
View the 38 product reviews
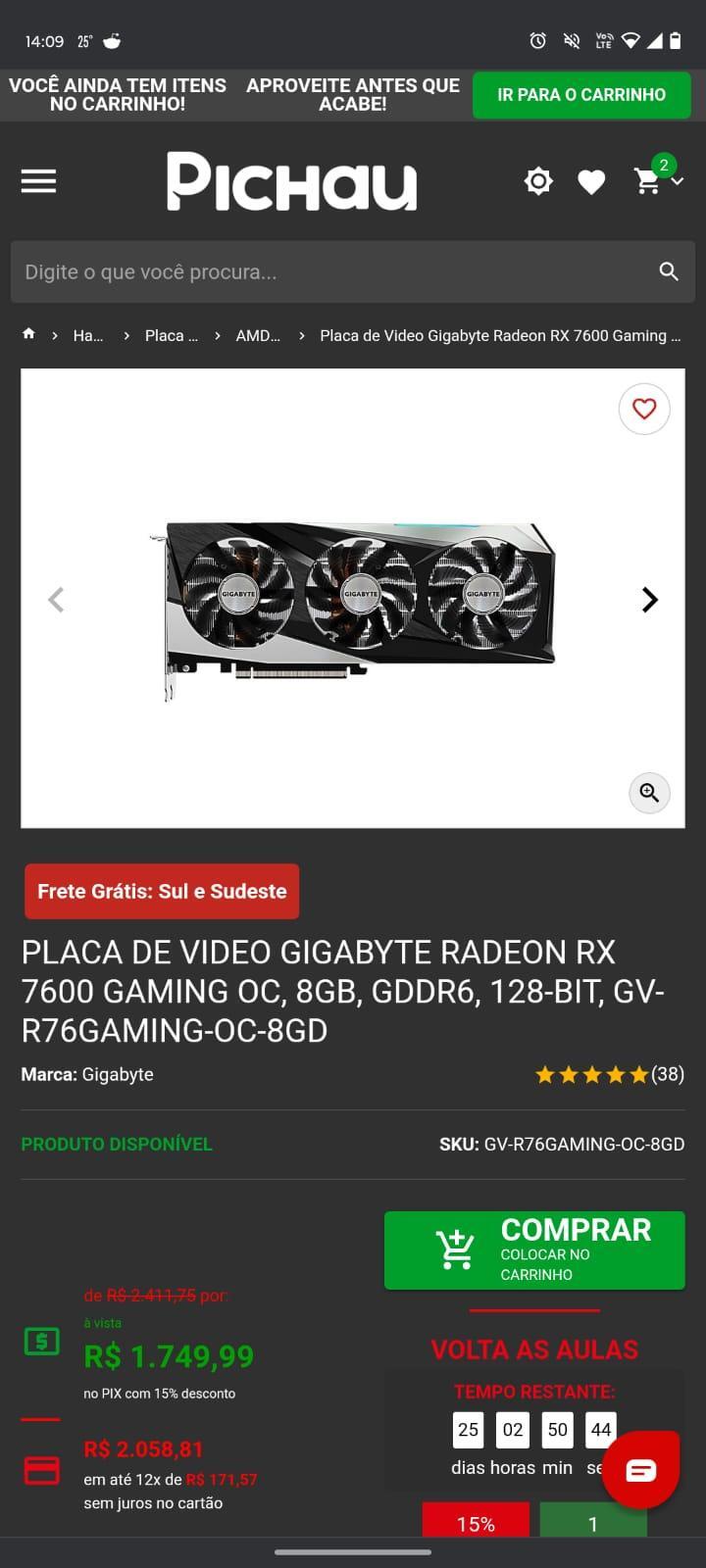(609, 1074)
